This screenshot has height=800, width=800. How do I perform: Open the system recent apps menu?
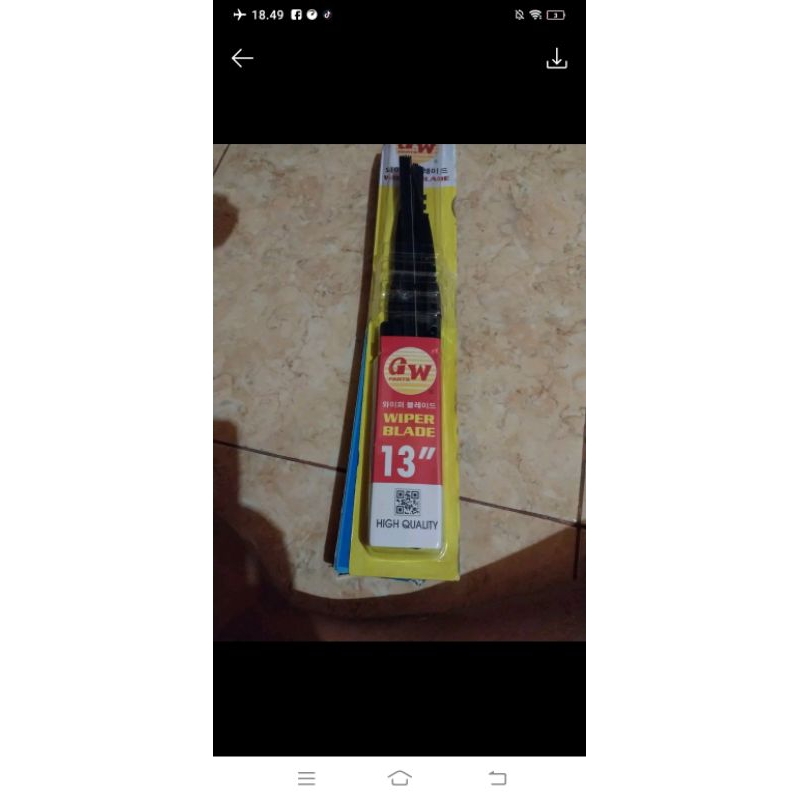(x=307, y=778)
